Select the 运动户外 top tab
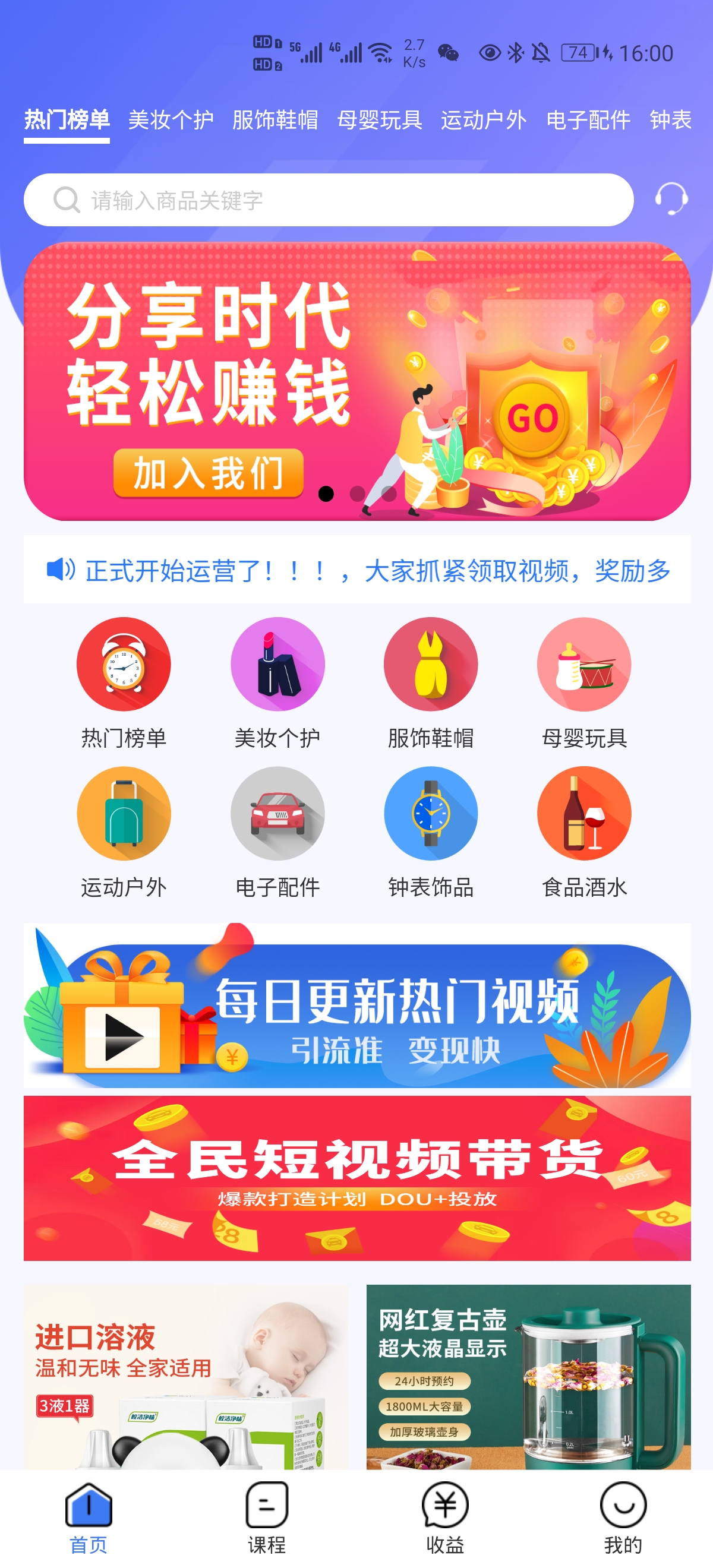This screenshot has width=713, height=1568. pos(484,120)
